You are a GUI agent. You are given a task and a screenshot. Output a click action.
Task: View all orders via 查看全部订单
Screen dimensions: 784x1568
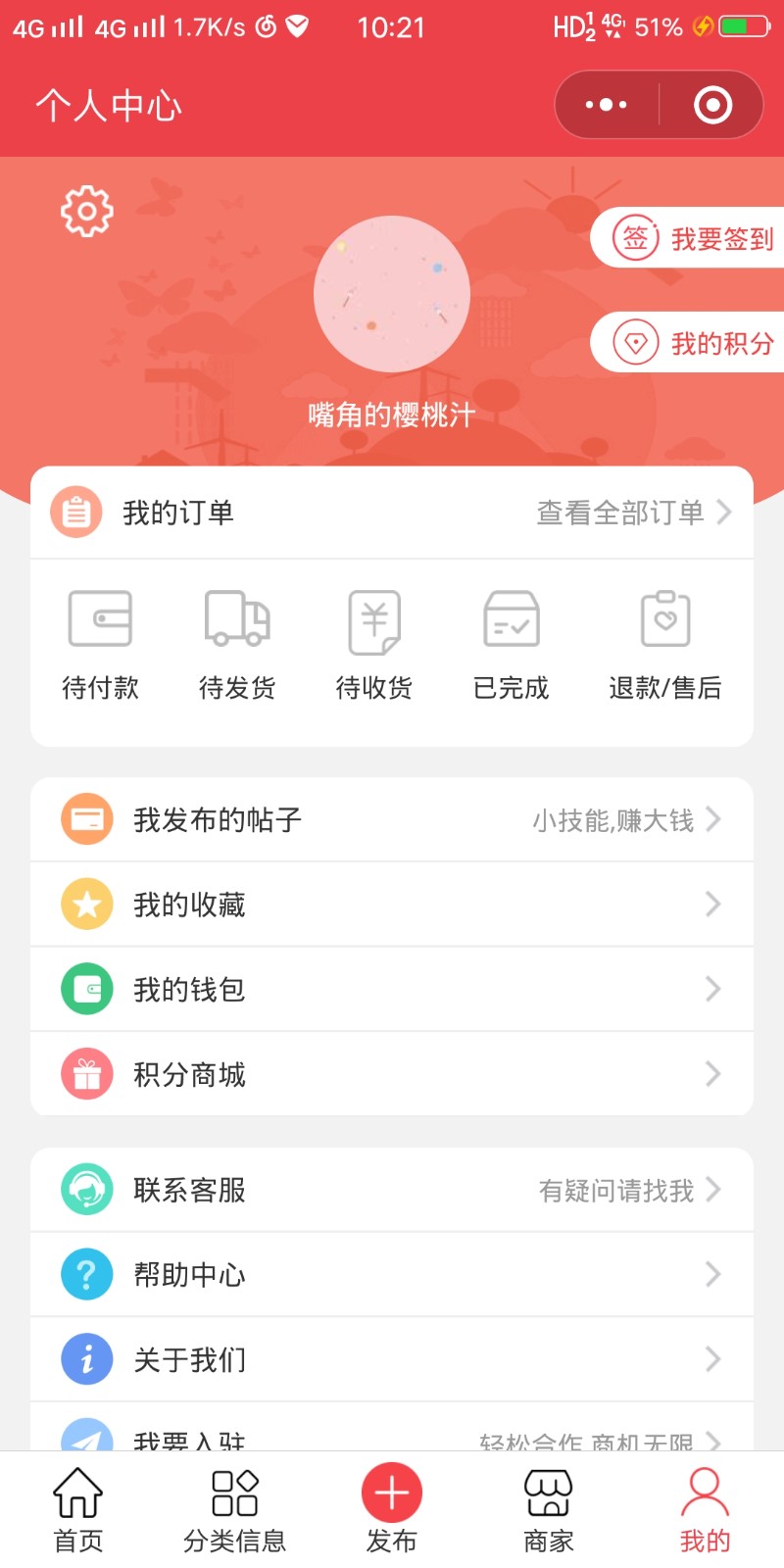(x=633, y=512)
